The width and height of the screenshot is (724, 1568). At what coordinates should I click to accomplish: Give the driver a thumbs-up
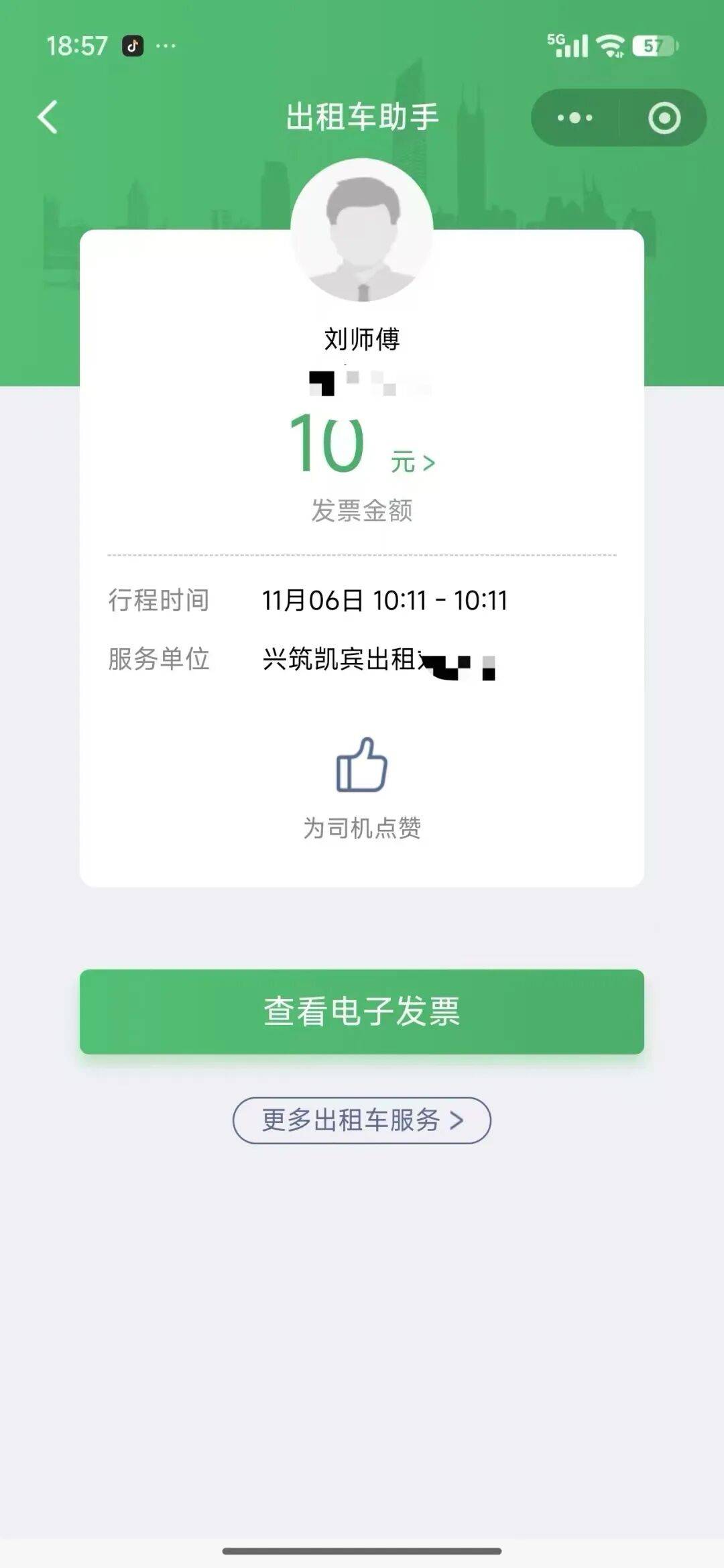[x=362, y=766]
